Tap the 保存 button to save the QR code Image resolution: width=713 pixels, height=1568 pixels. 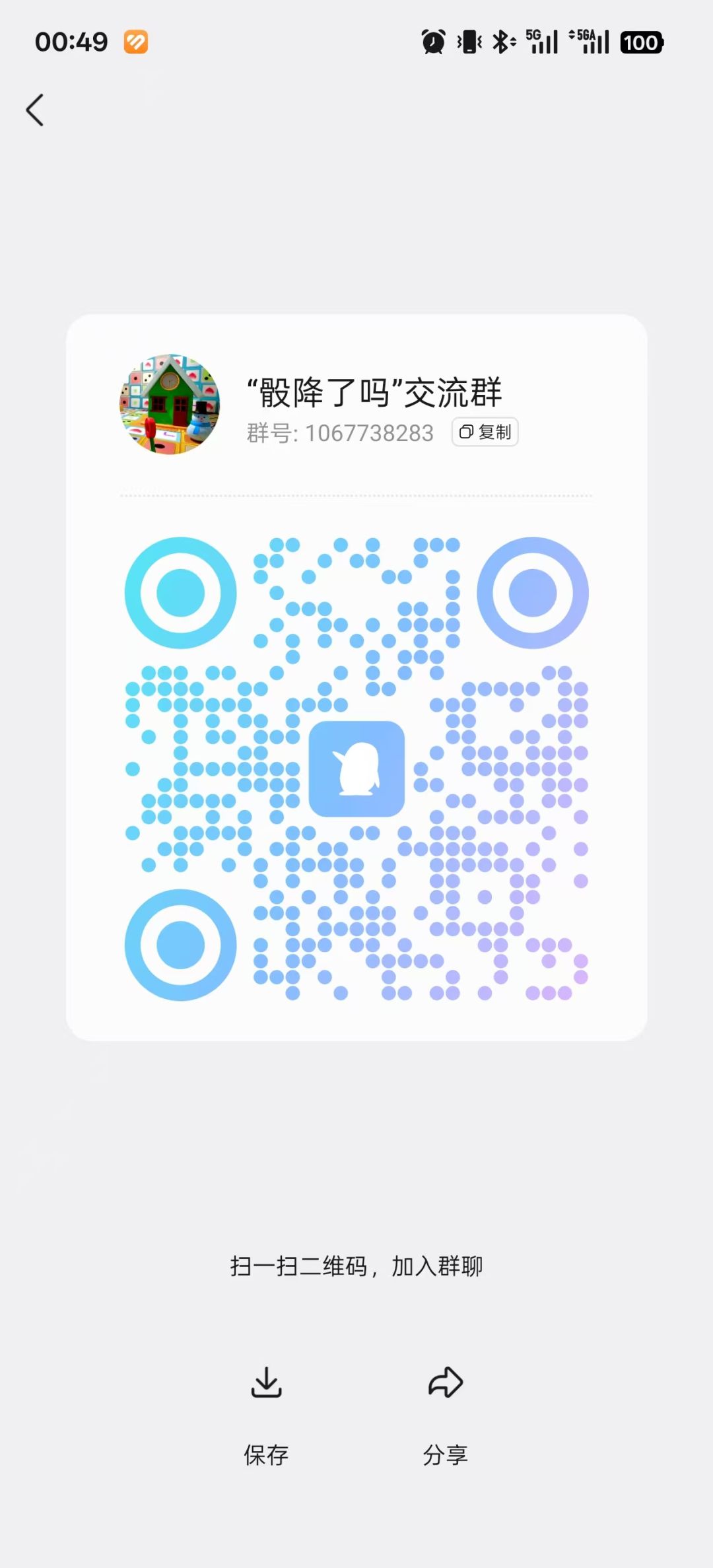point(267,1452)
